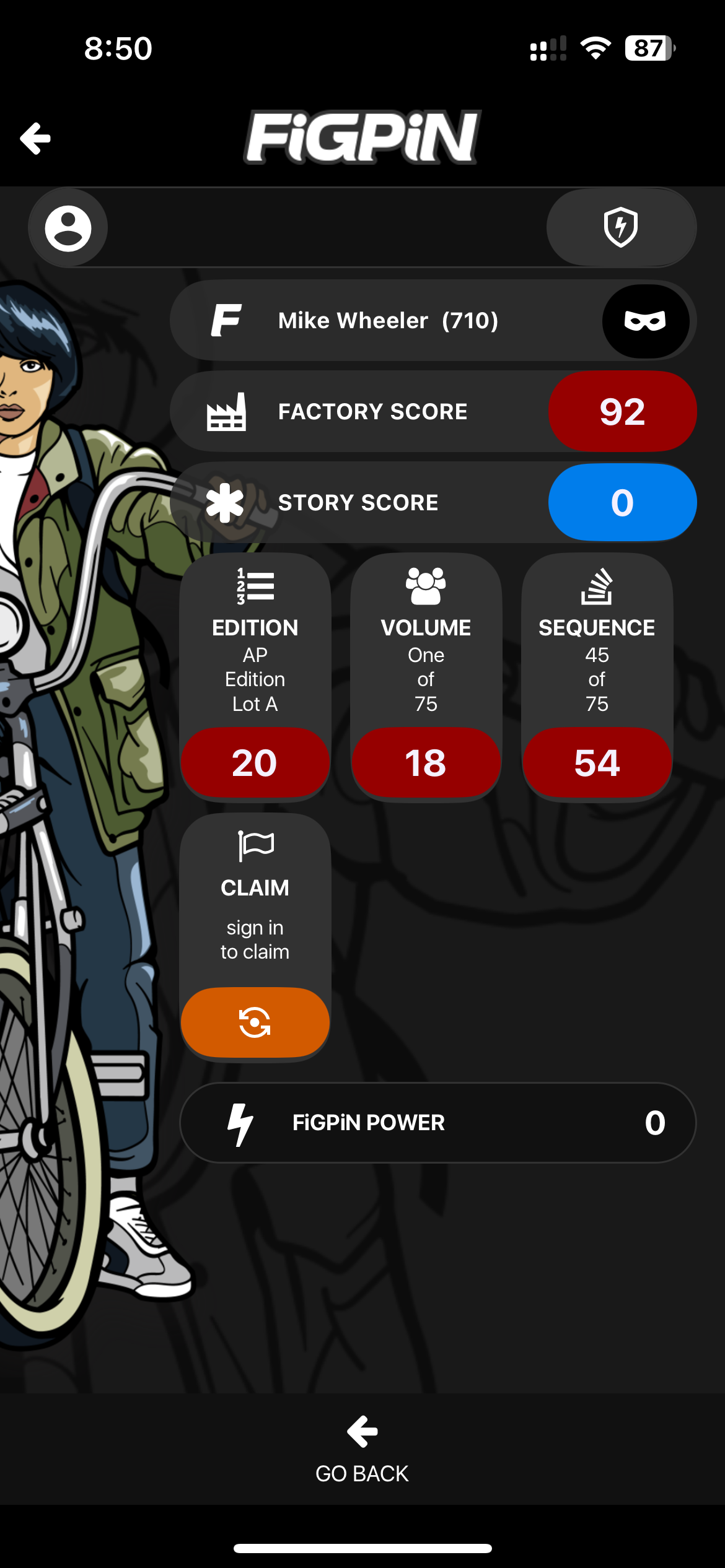This screenshot has width=725, height=1568.
Task: Open the Factory Score row
Action: pos(433,412)
